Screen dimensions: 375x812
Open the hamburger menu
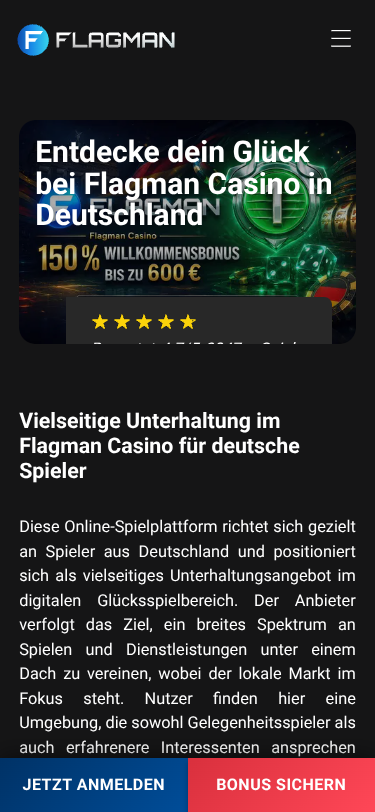point(341,39)
